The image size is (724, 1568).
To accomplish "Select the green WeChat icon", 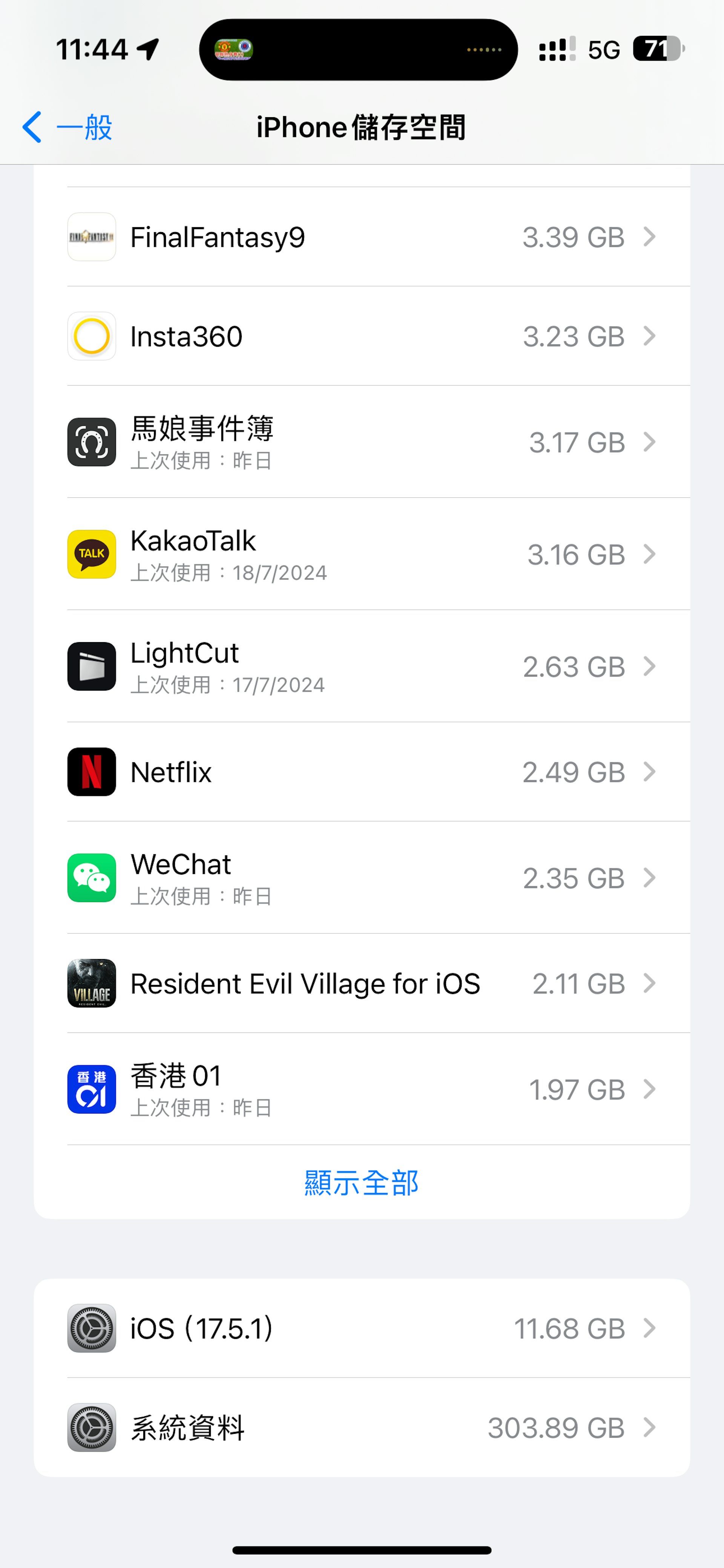I will point(91,877).
